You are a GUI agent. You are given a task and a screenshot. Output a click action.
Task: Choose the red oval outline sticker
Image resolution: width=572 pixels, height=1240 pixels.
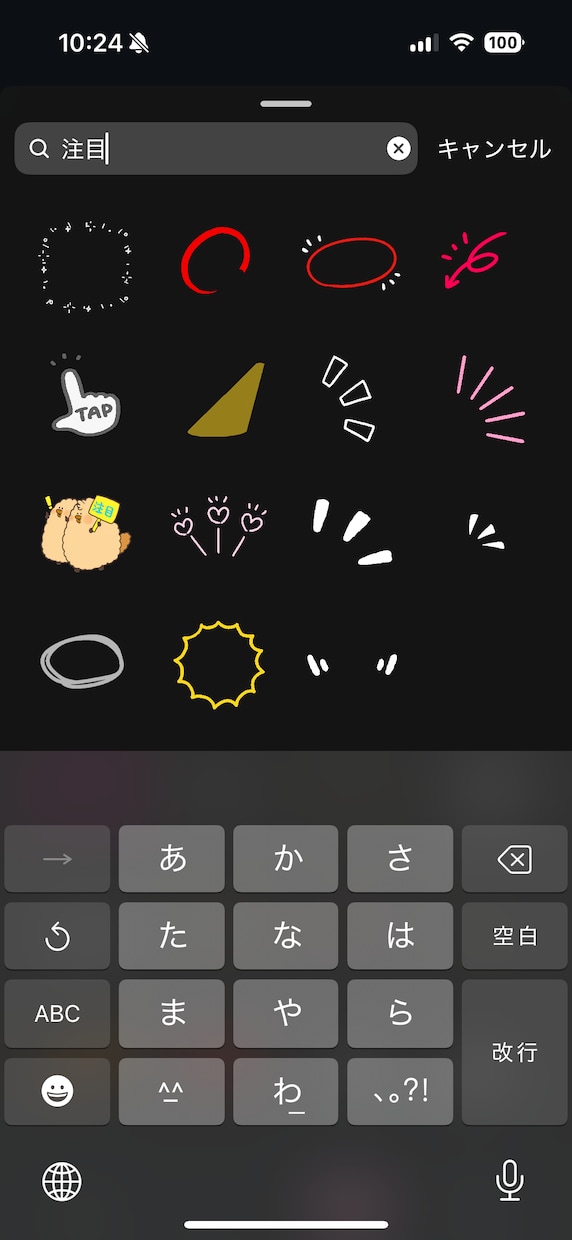[352, 262]
